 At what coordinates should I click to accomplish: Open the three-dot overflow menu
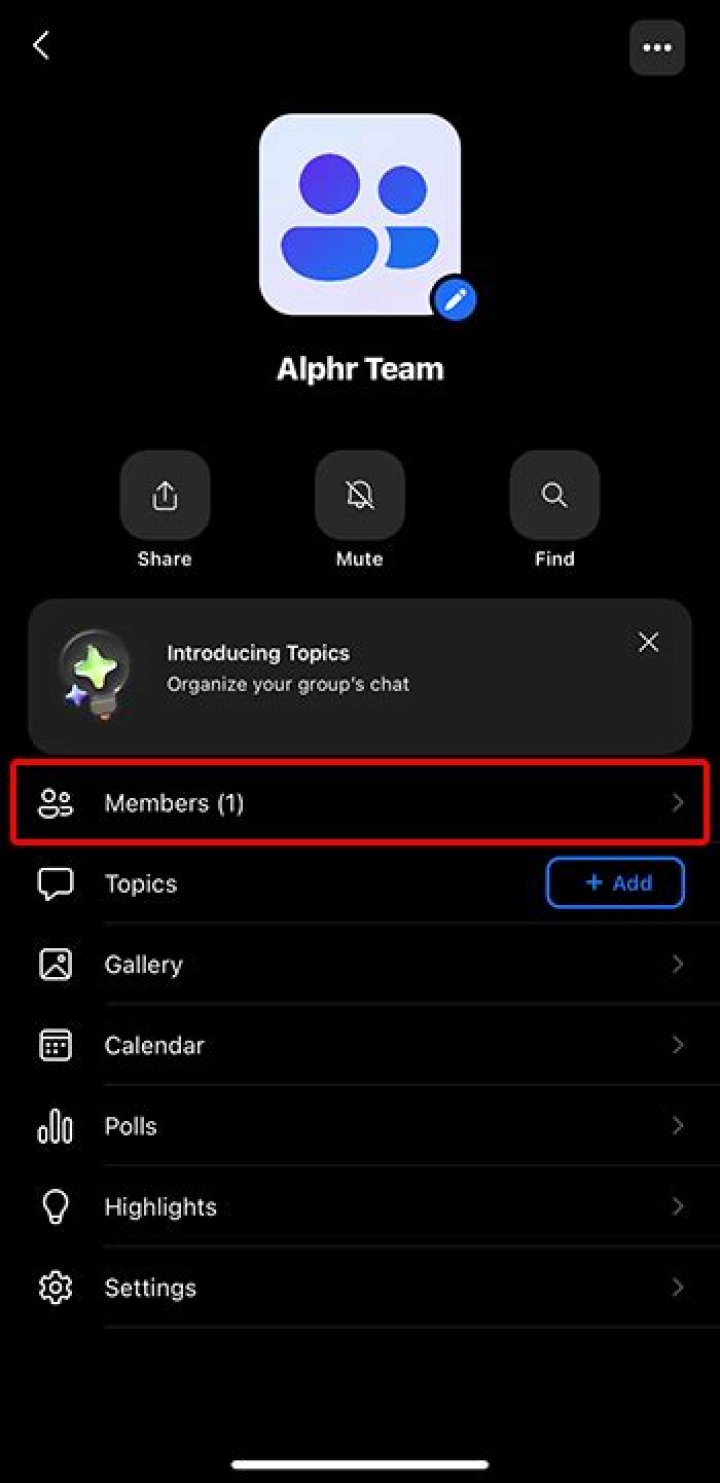pyautogui.click(x=657, y=47)
